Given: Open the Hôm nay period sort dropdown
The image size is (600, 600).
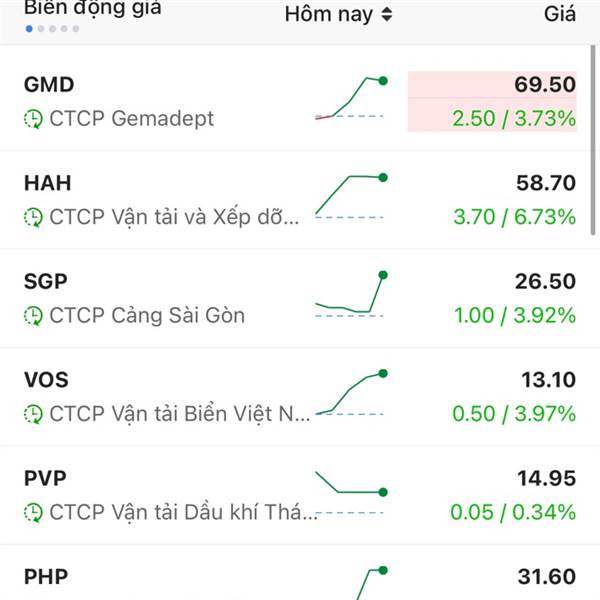Looking at the screenshot, I should point(339,14).
